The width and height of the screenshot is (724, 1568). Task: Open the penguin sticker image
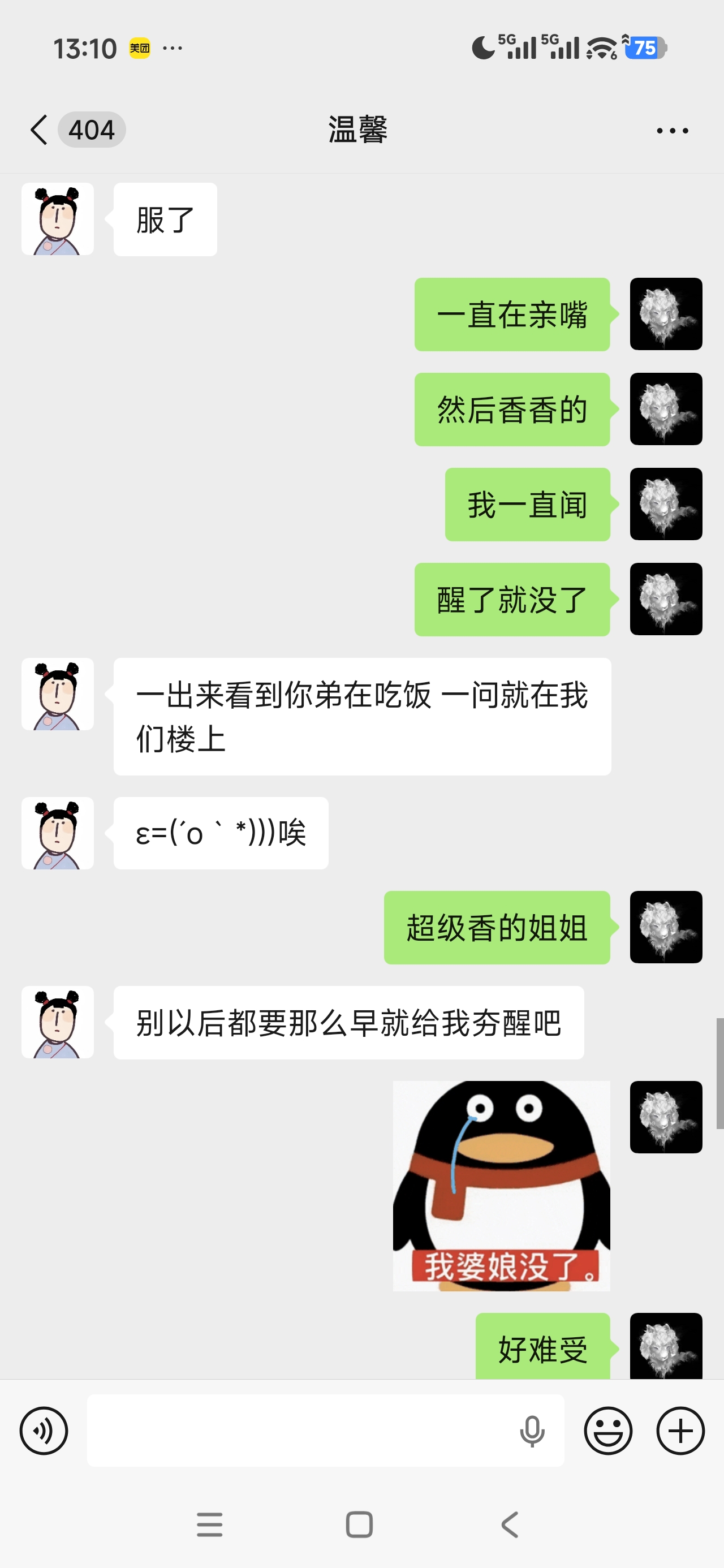(501, 1186)
